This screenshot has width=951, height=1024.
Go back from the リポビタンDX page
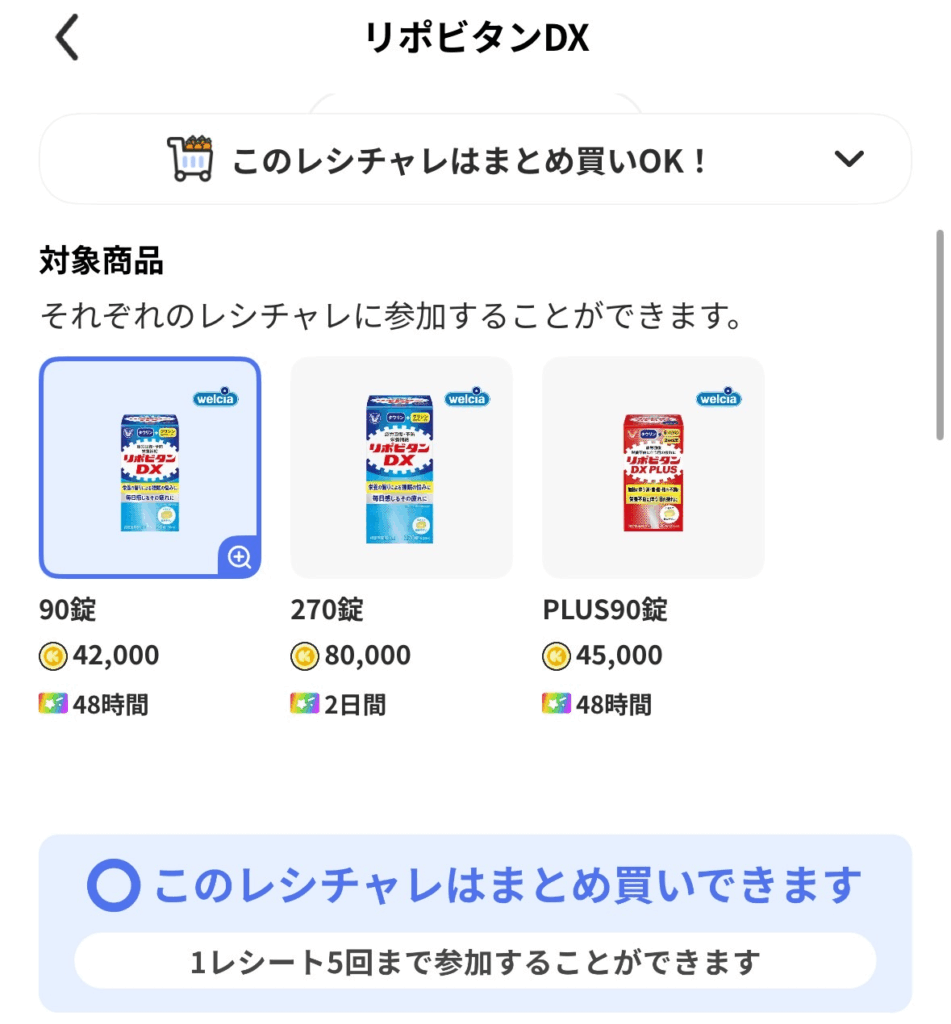(x=66, y=38)
